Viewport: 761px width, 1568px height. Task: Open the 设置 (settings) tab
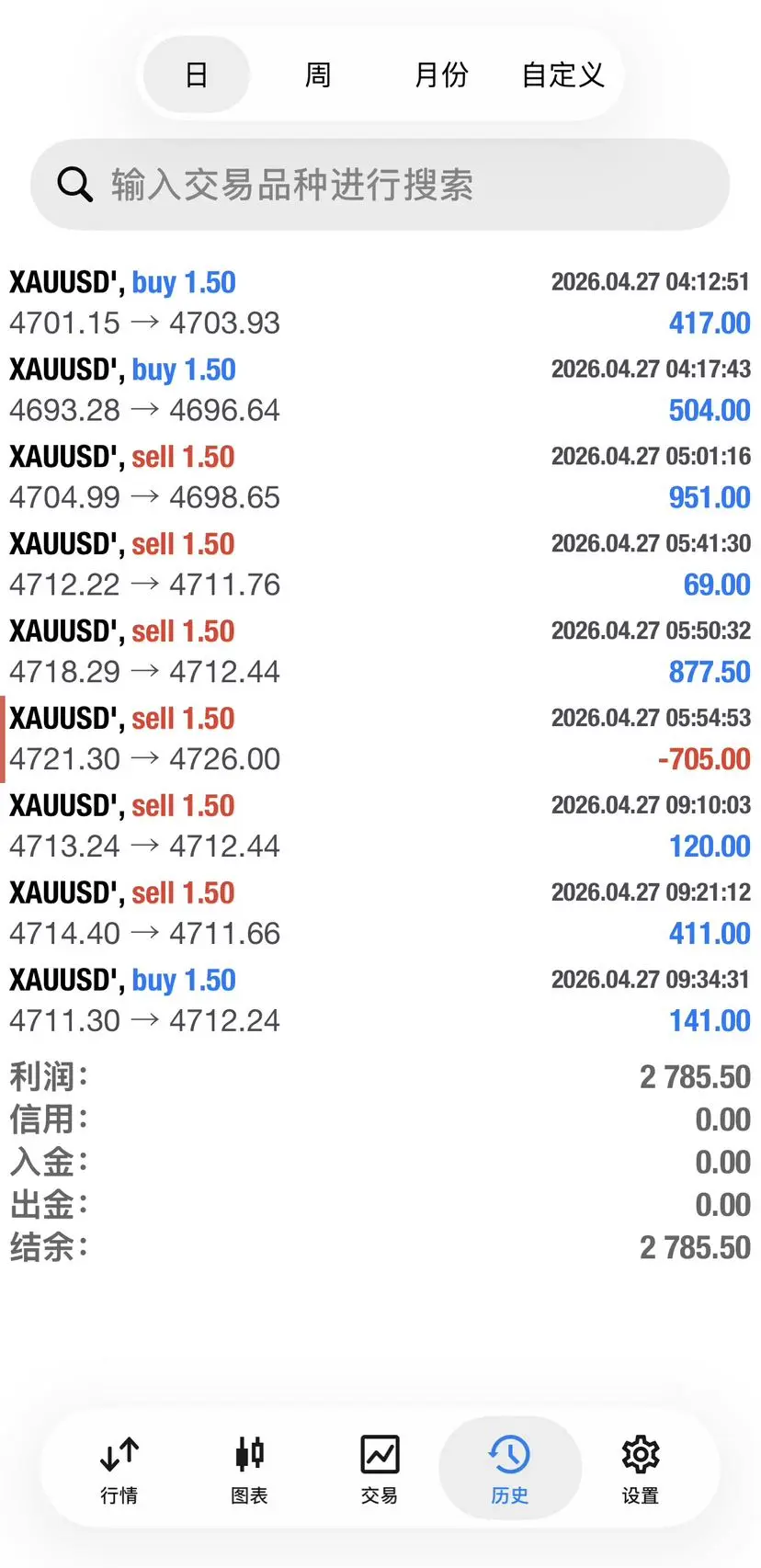click(x=640, y=1469)
